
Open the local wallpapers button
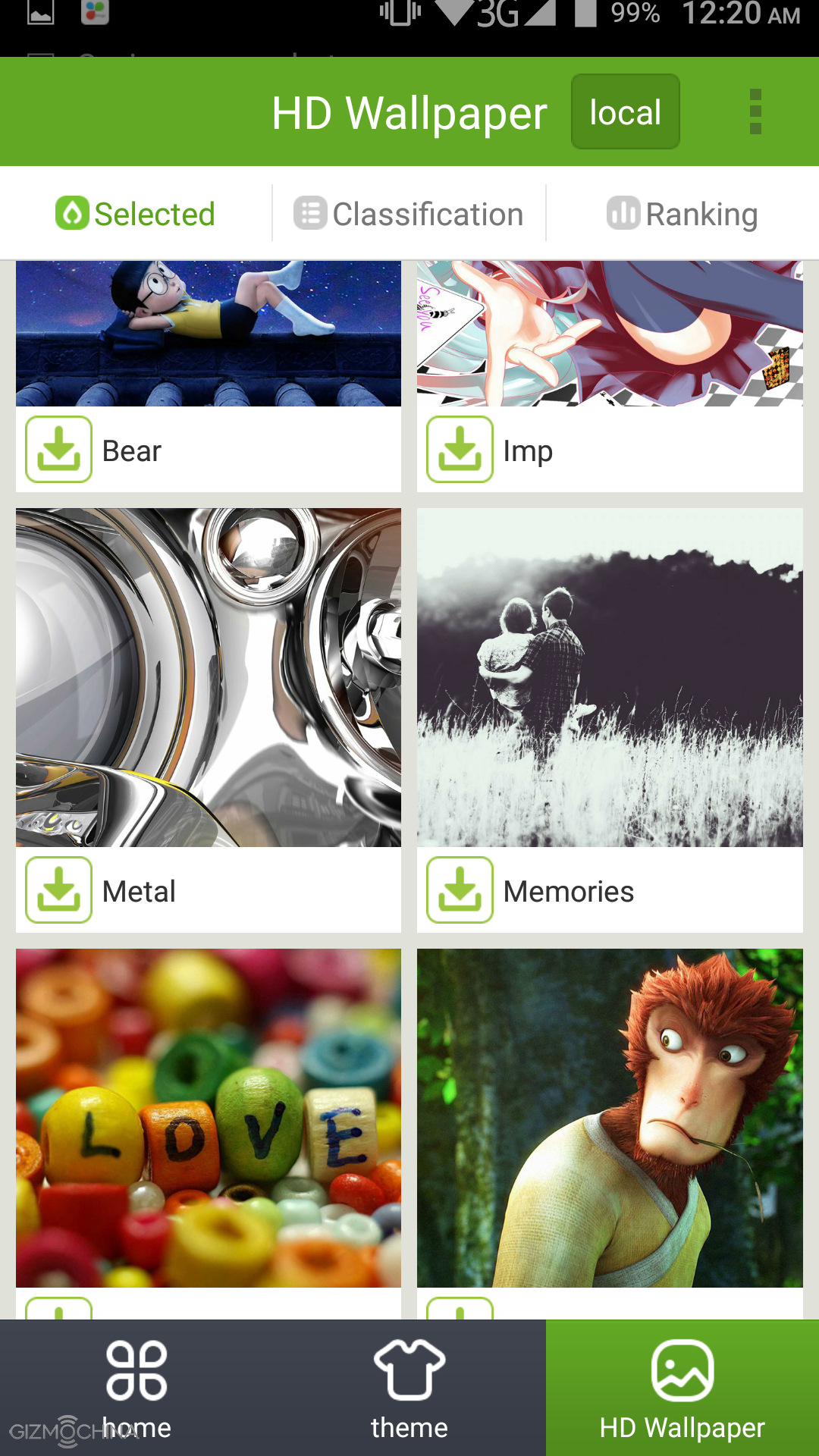pos(625,111)
